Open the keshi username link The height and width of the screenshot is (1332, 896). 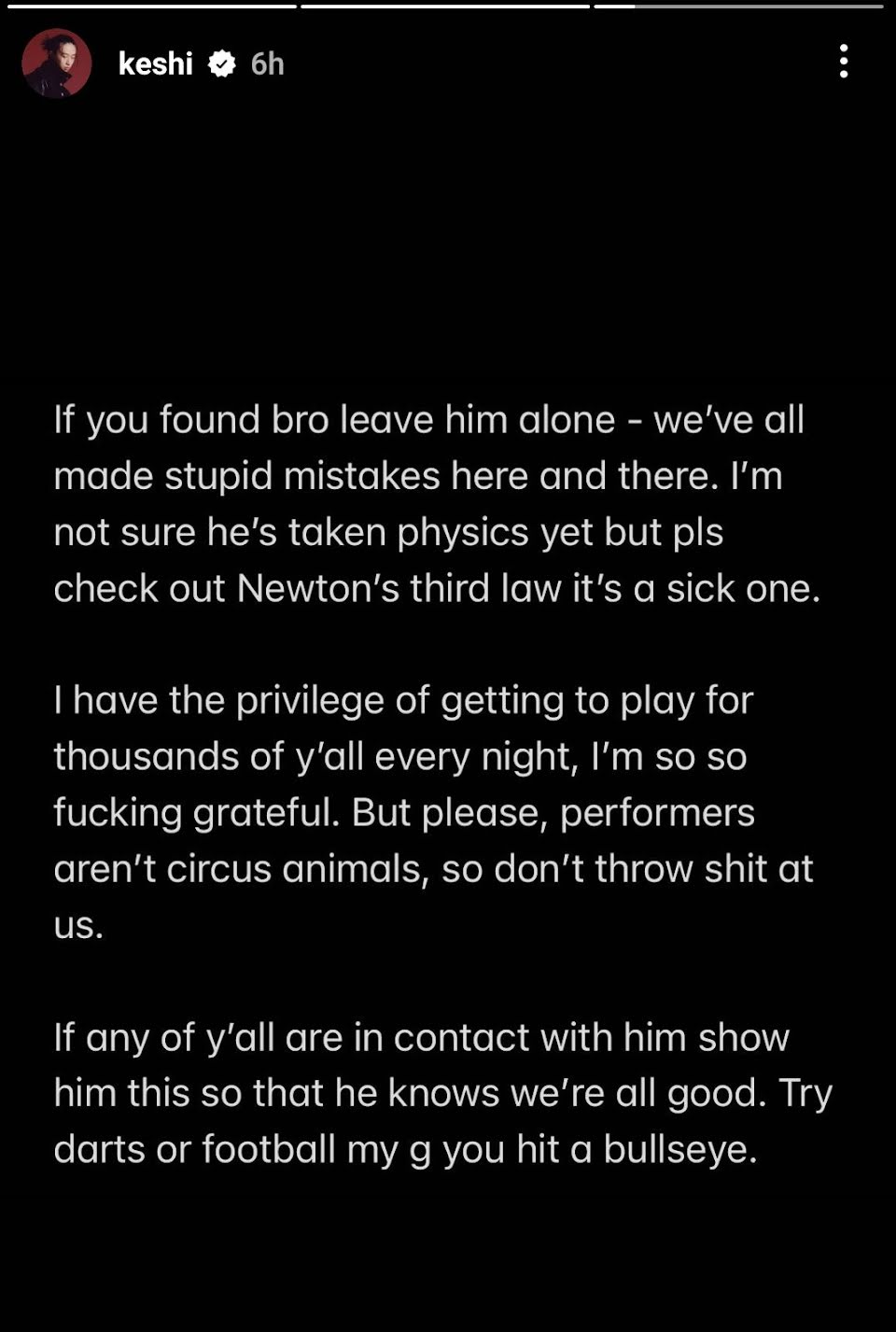155,63
